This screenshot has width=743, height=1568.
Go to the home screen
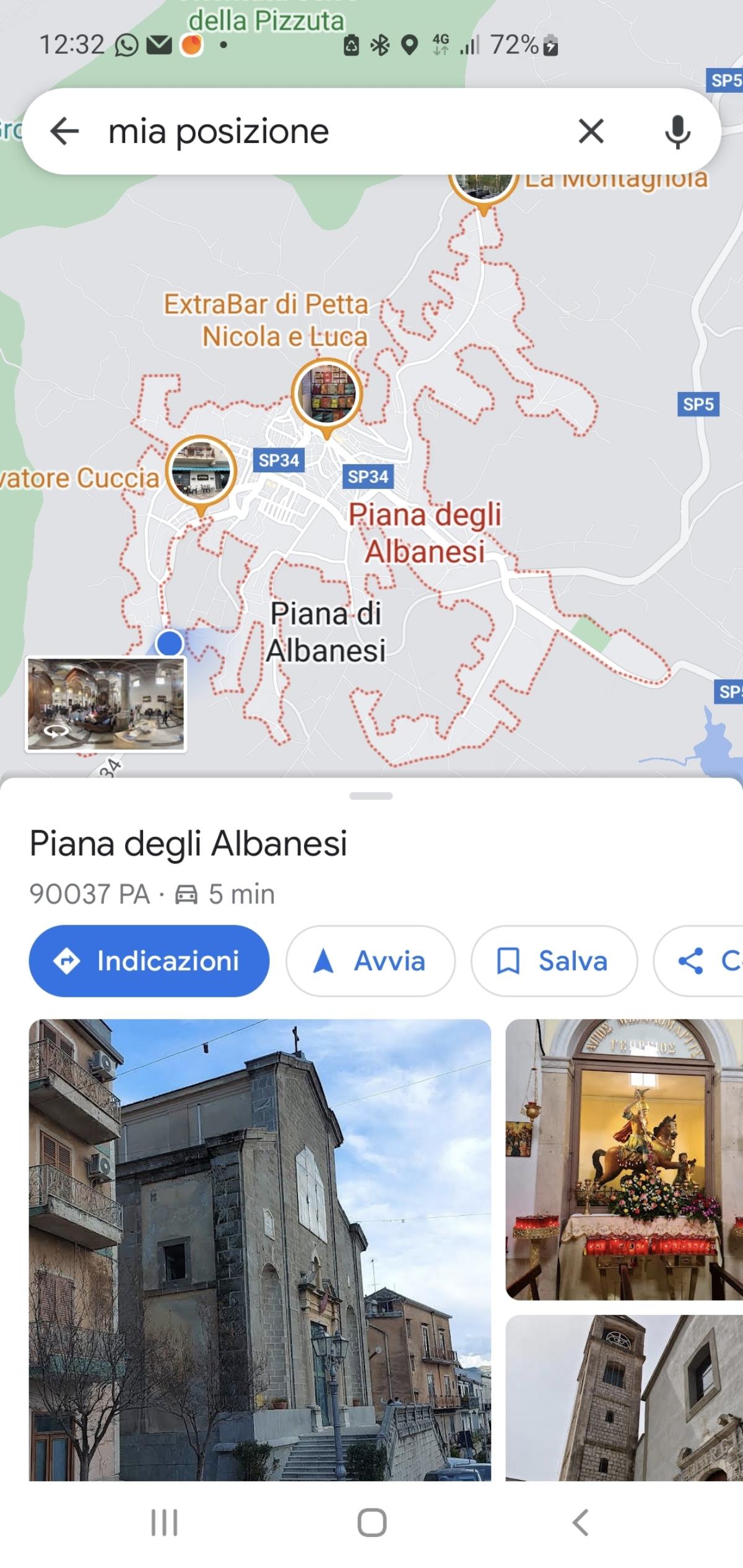(x=371, y=1522)
